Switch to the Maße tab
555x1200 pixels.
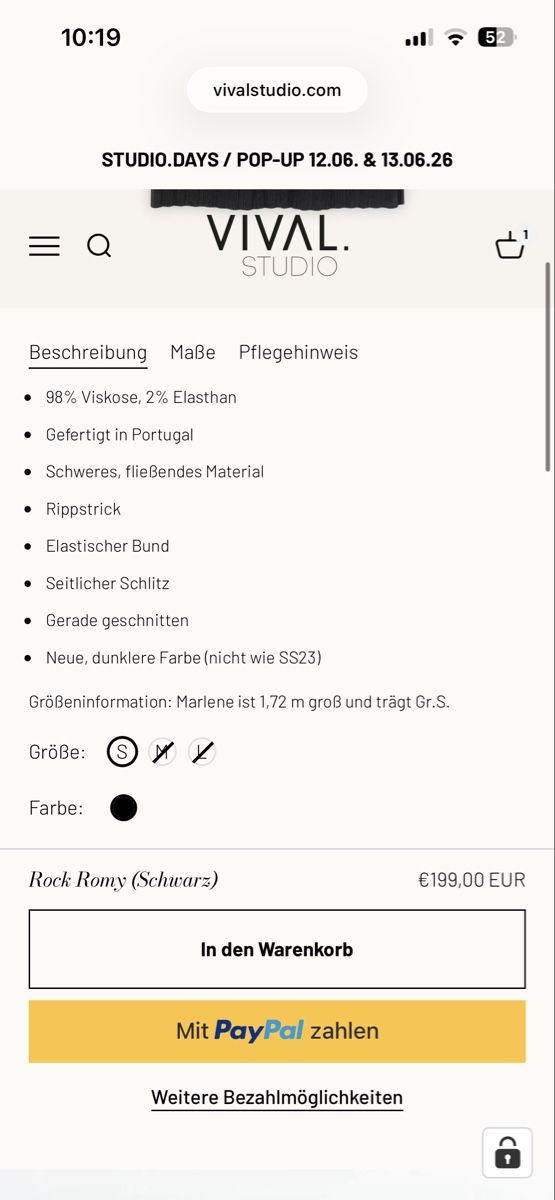pos(193,352)
